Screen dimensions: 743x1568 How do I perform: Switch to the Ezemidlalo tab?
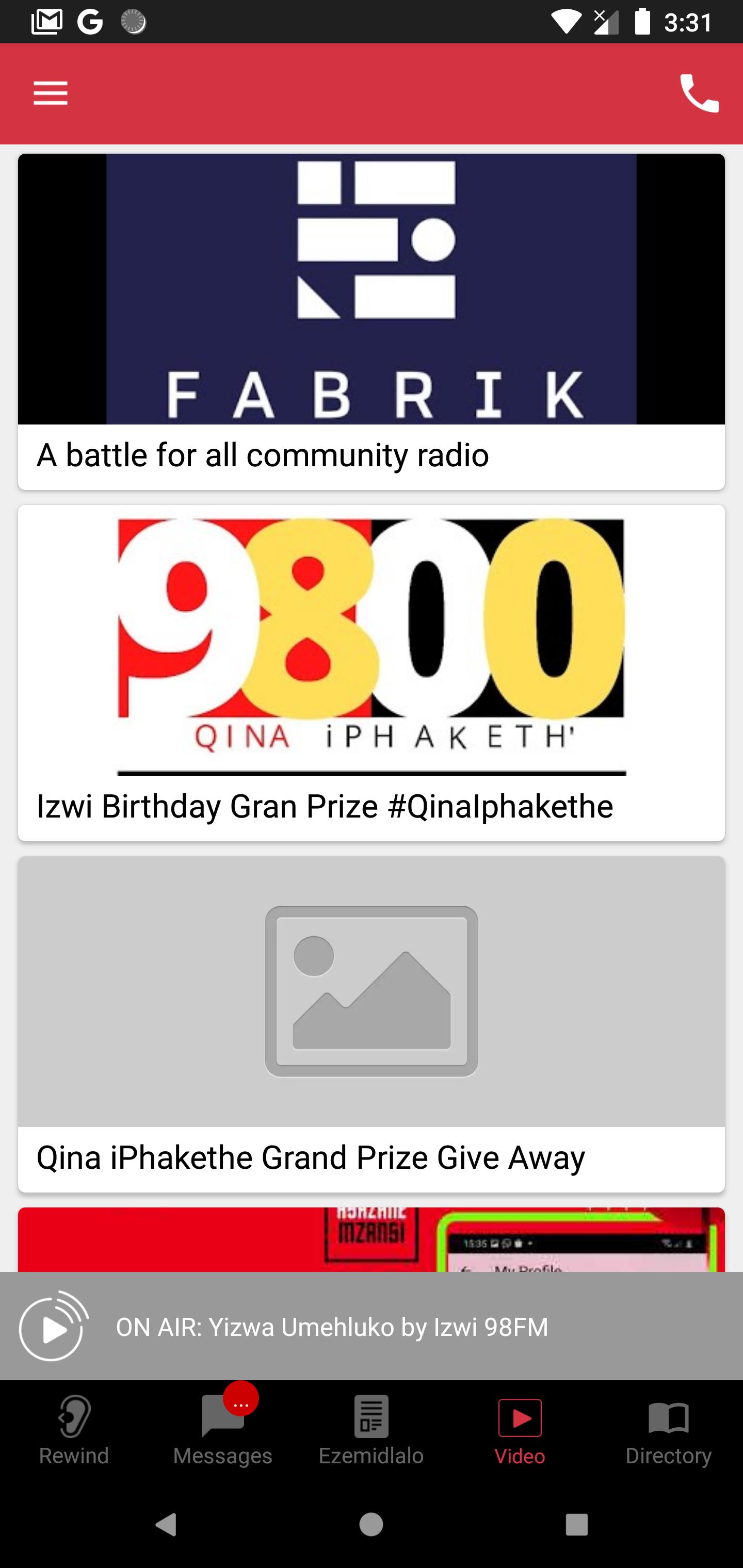point(372,1430)
